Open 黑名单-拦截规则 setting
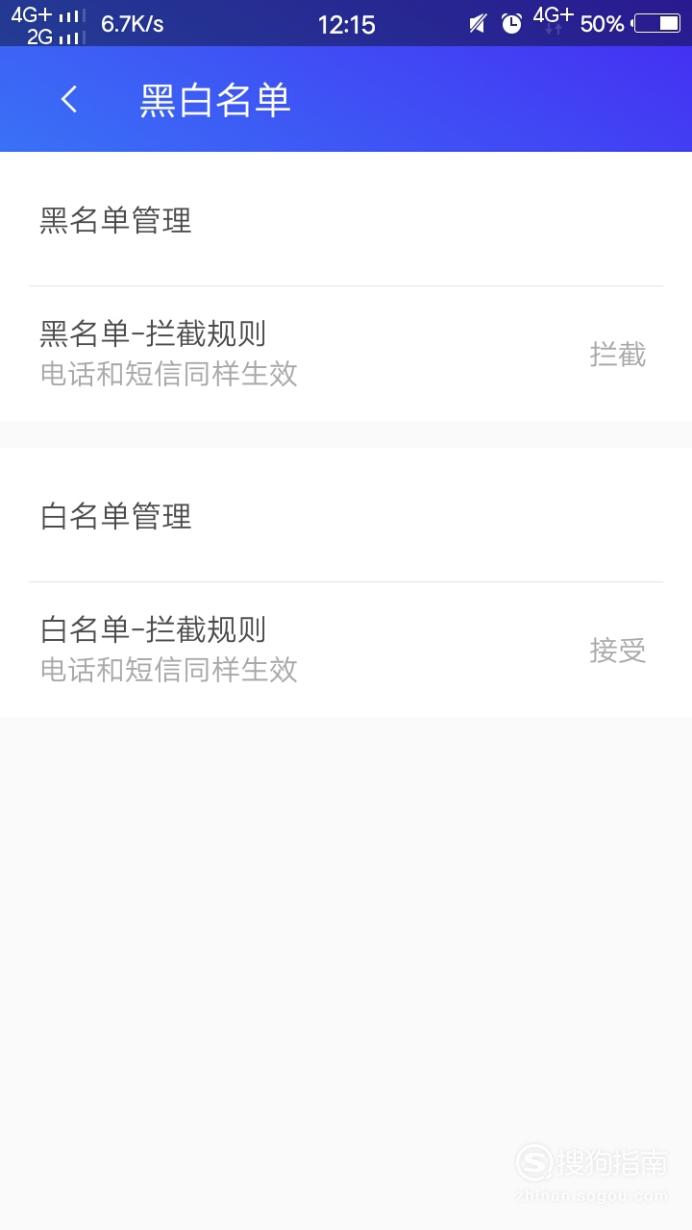692x1230 pixels. [x=346, y=354]
